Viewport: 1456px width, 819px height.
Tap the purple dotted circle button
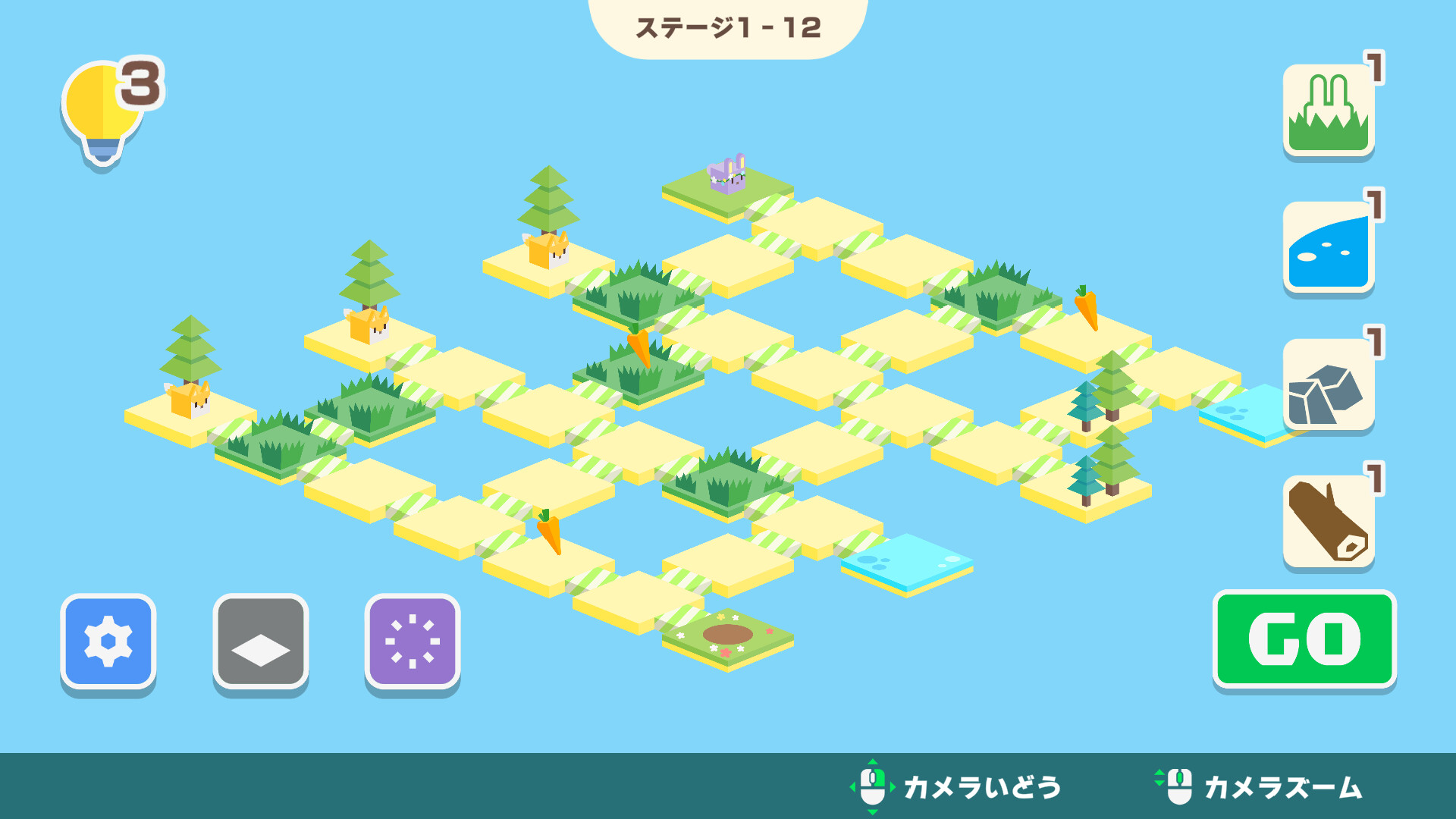412,642
